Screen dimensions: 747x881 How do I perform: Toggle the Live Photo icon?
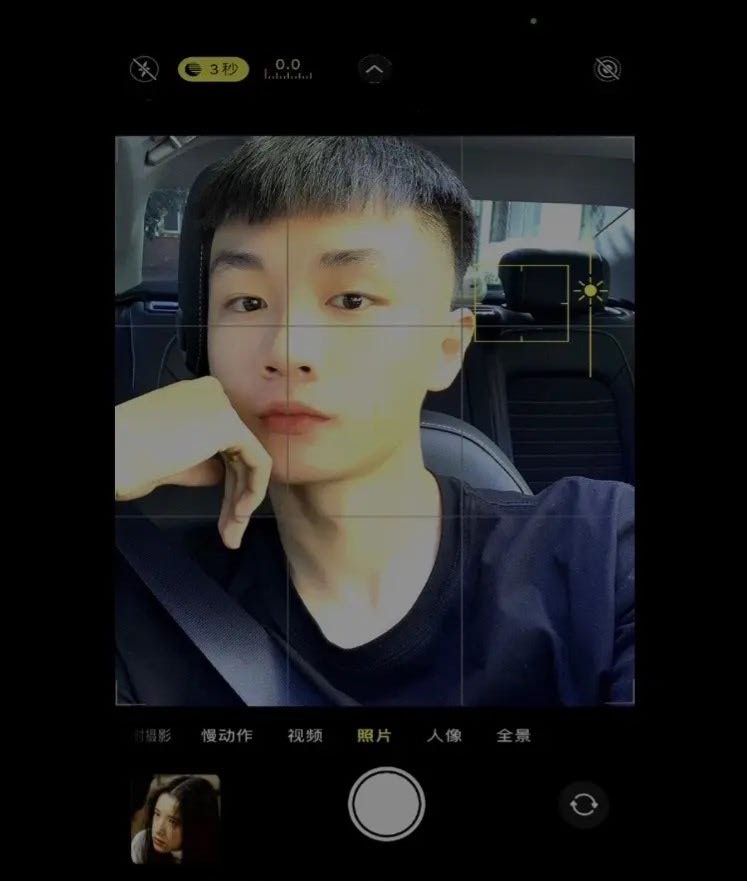(607, 69)
